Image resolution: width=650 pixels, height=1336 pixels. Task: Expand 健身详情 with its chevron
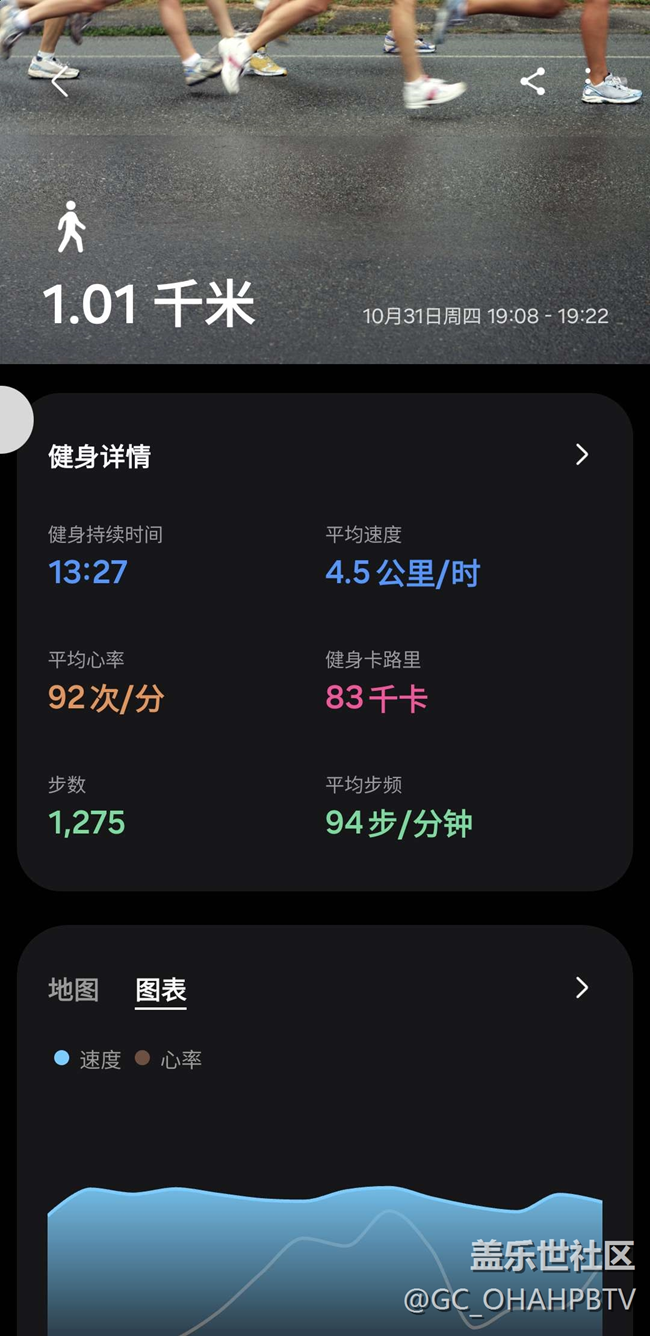[582, 455]
